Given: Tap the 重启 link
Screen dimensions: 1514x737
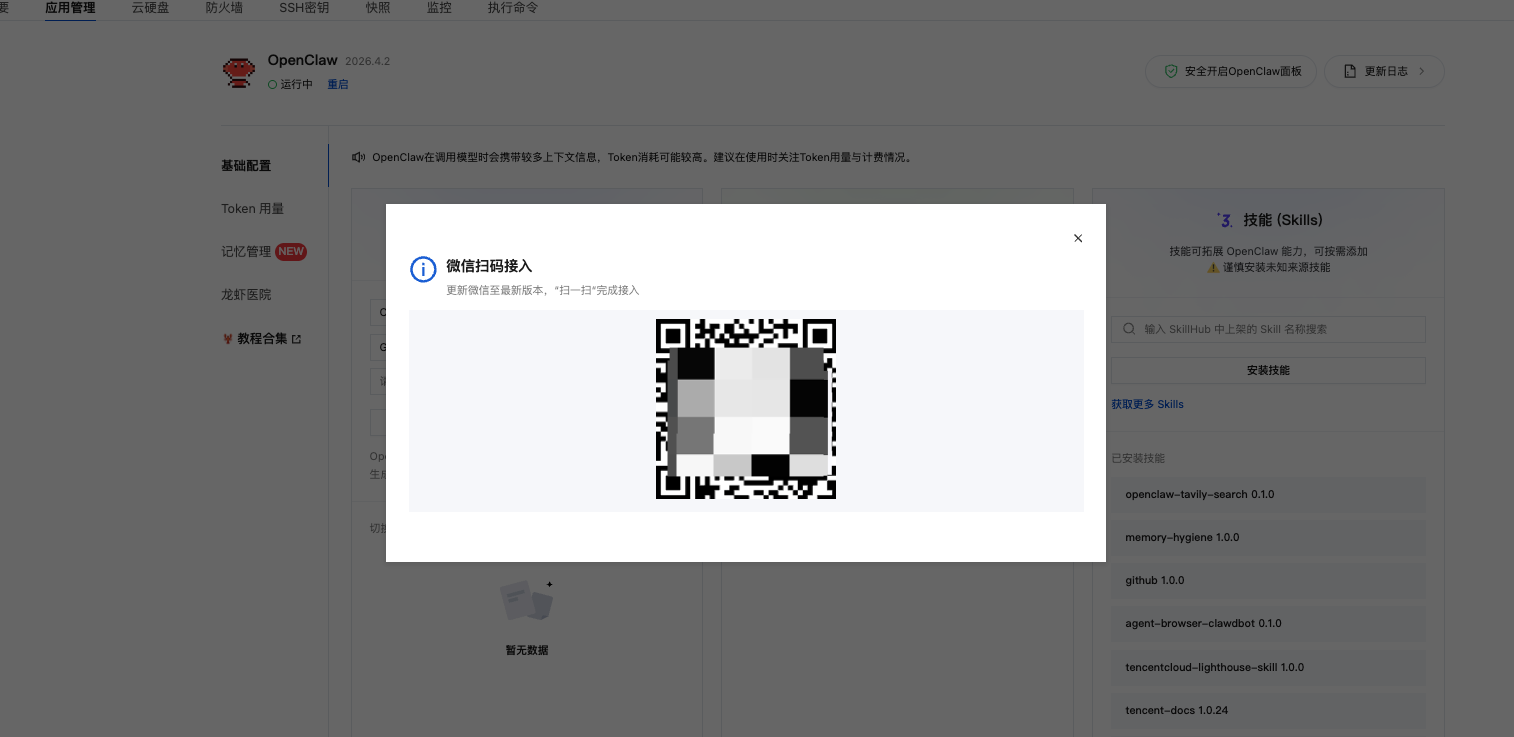Looking at the screenshot, I should pyautogui.click(x=338, y=85).
